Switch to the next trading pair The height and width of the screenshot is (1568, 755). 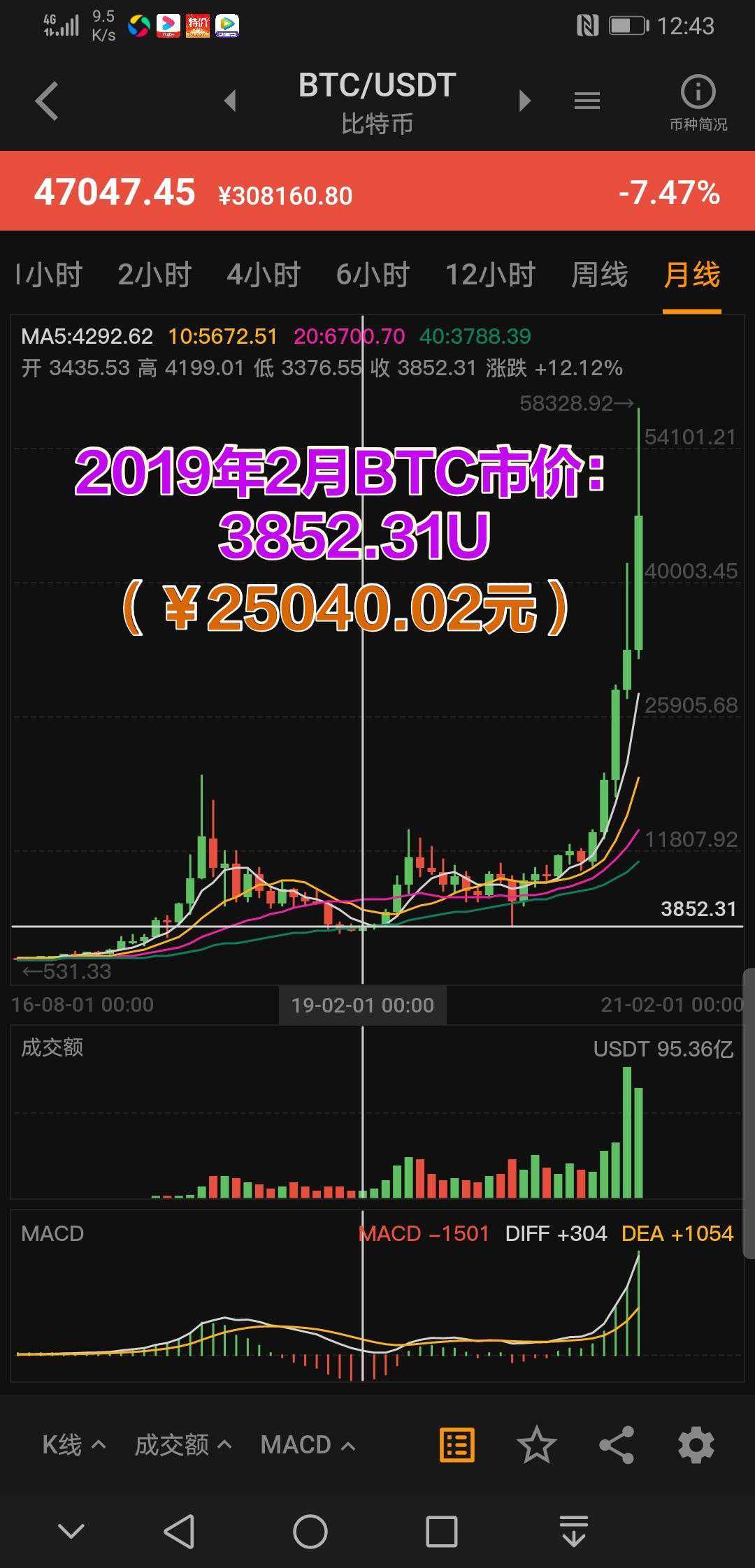pos(524,101)
